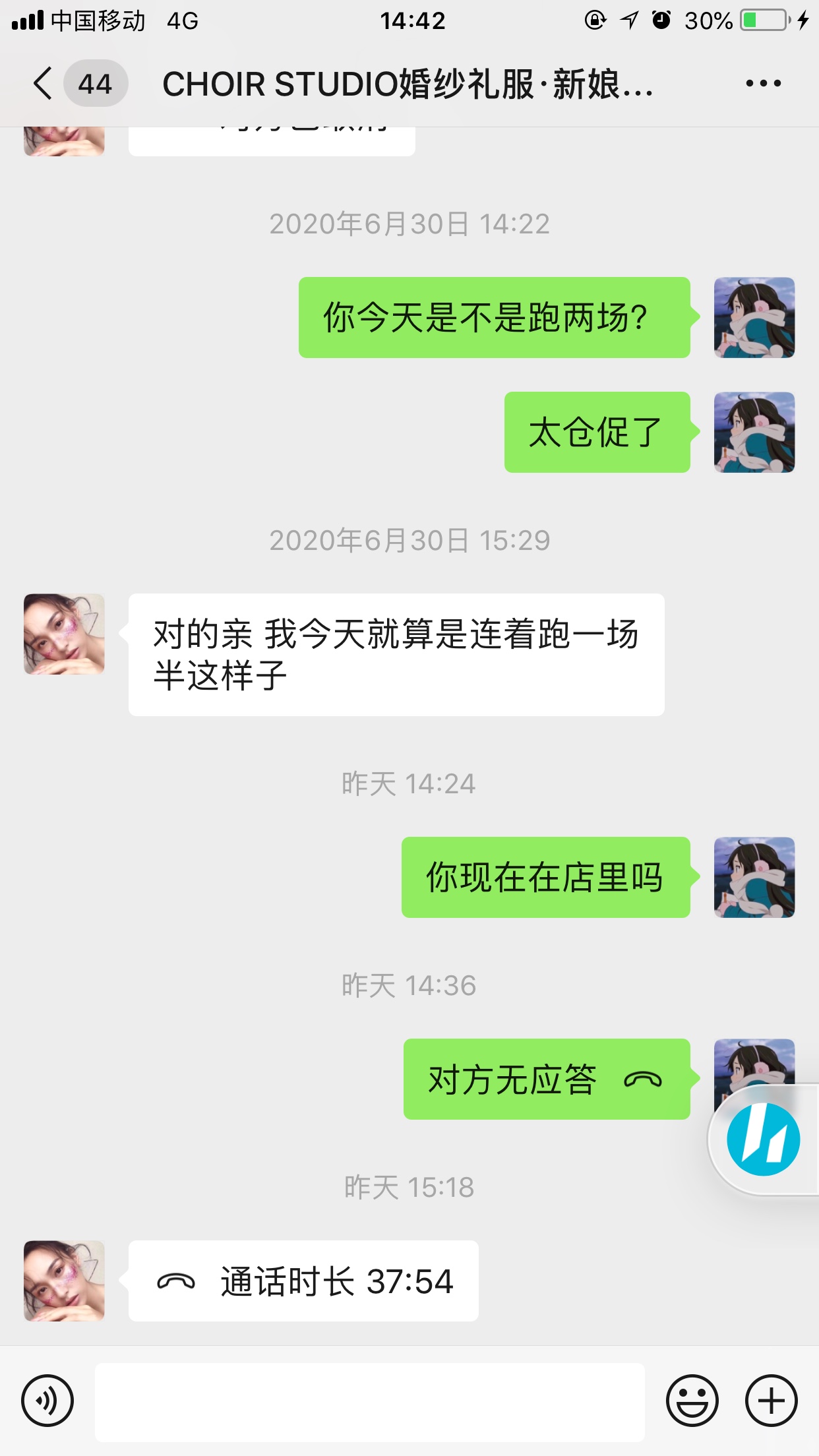Open contact avatar beside 通话时长 bubble
The image size is (819, 1456).
tap(64, 1281)
